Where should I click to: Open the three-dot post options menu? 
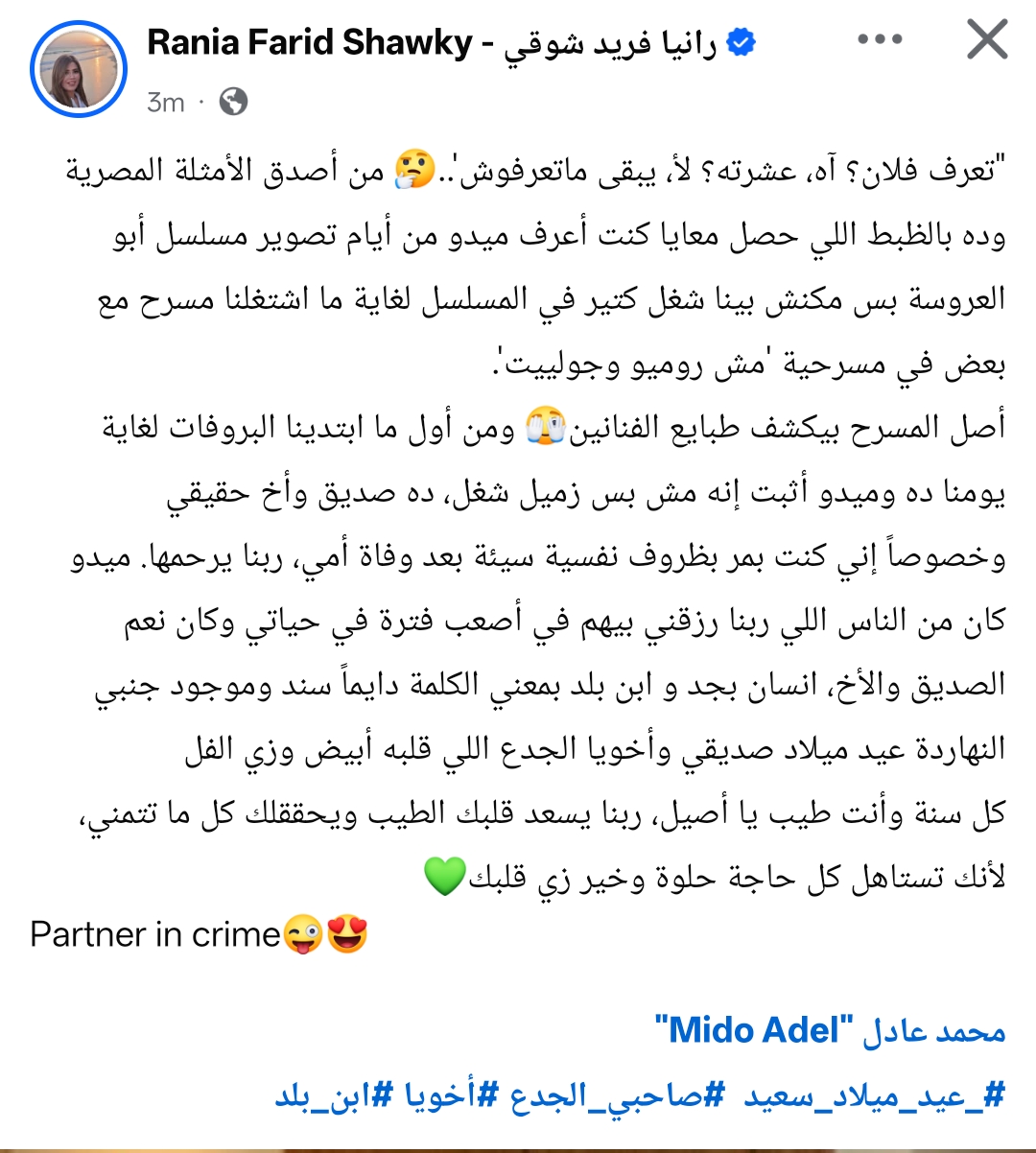click(x=880, y=40)
